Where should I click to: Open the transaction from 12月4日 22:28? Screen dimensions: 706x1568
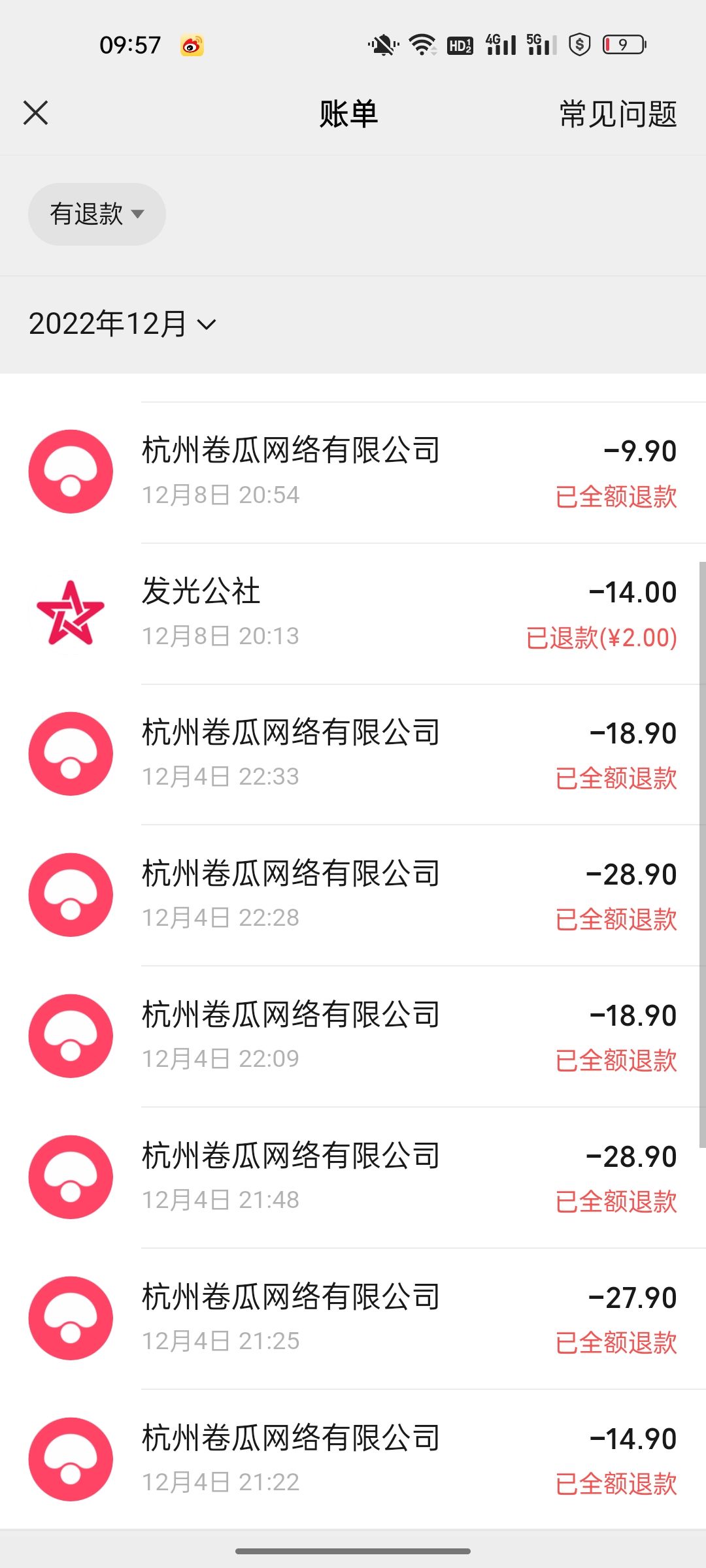click(353, 896)
